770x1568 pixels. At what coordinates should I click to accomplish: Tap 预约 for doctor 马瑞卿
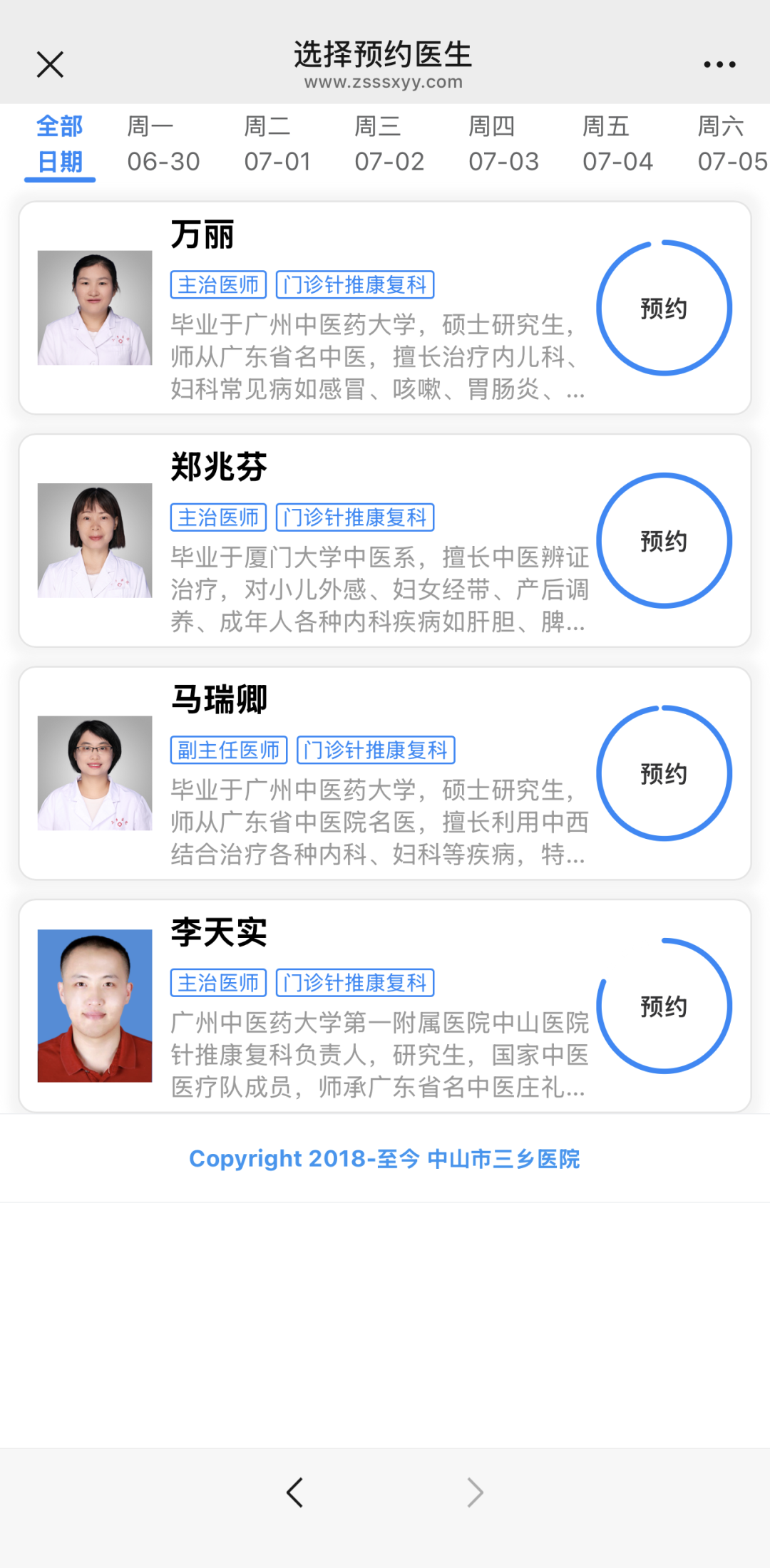pos(664,773)
